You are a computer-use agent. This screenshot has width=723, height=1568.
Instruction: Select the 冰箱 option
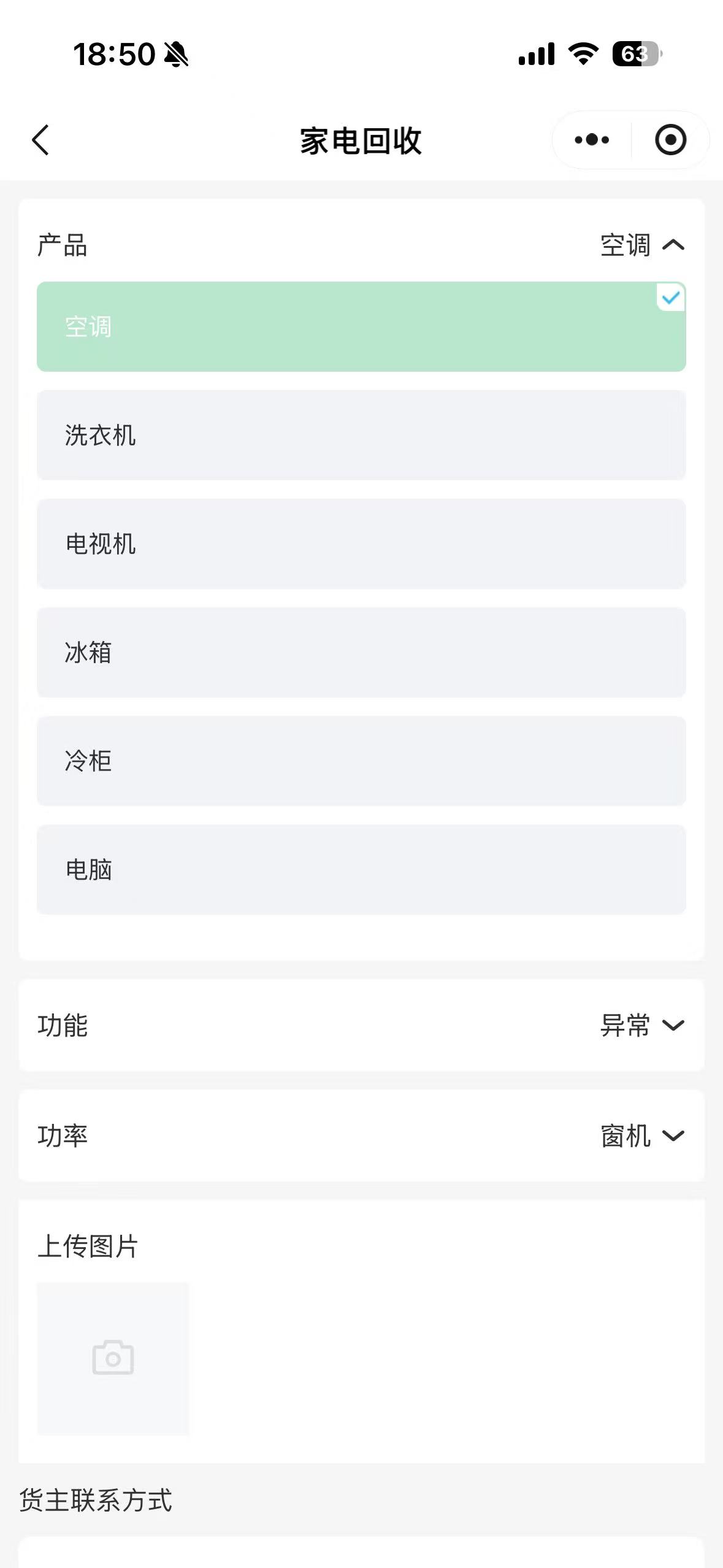point(361,652)
